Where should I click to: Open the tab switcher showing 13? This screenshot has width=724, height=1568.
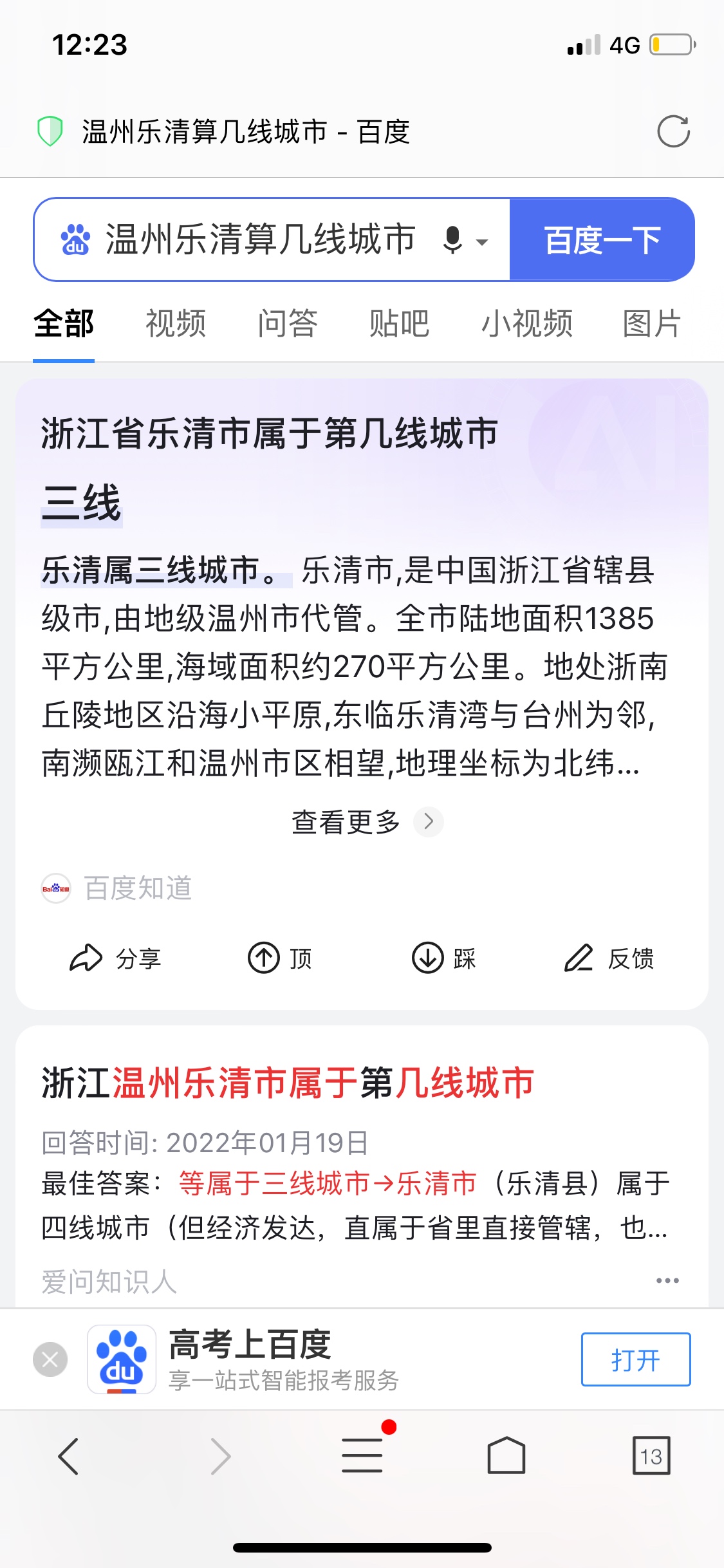(651, 1455)
